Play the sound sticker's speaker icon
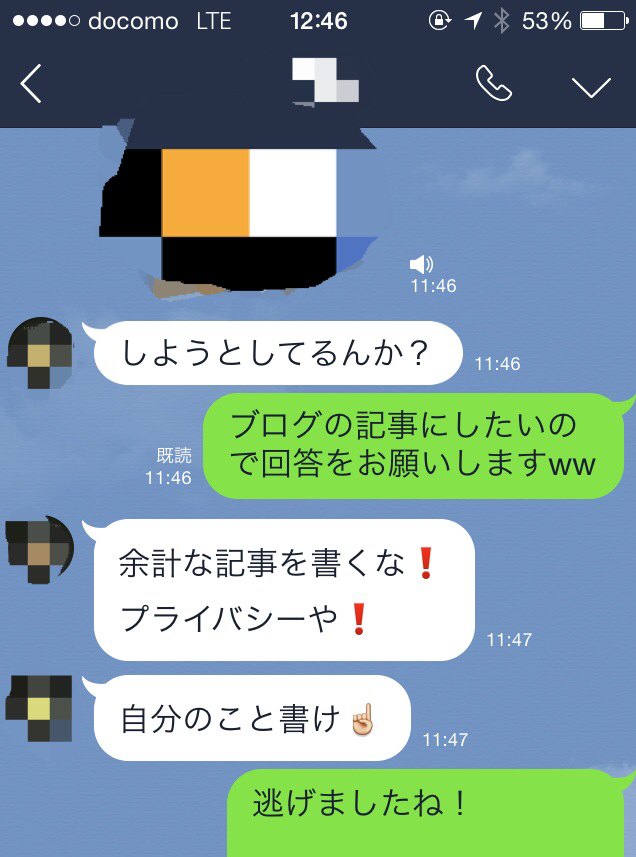Viewport: 636px width, 857px height. point(421,264)
